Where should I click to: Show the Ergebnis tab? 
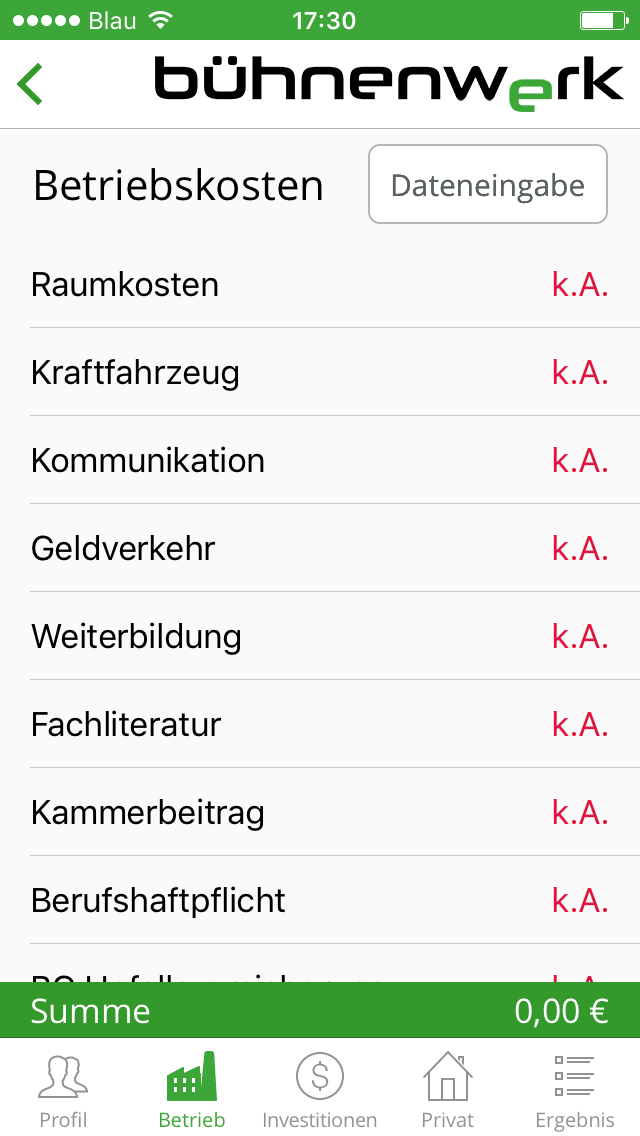click(575, 1090)
